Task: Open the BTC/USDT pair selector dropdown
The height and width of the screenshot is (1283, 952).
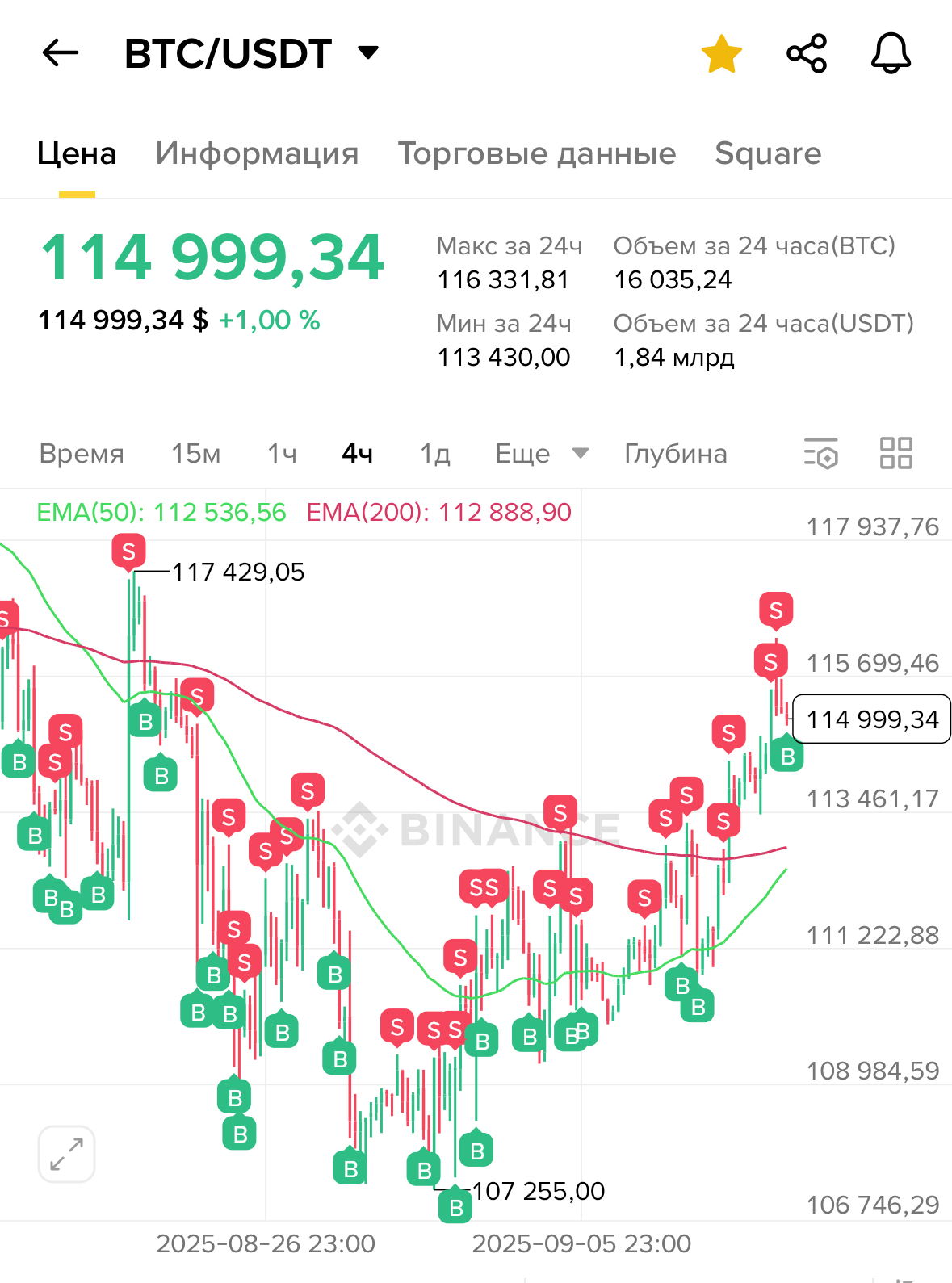Action: 368,53
